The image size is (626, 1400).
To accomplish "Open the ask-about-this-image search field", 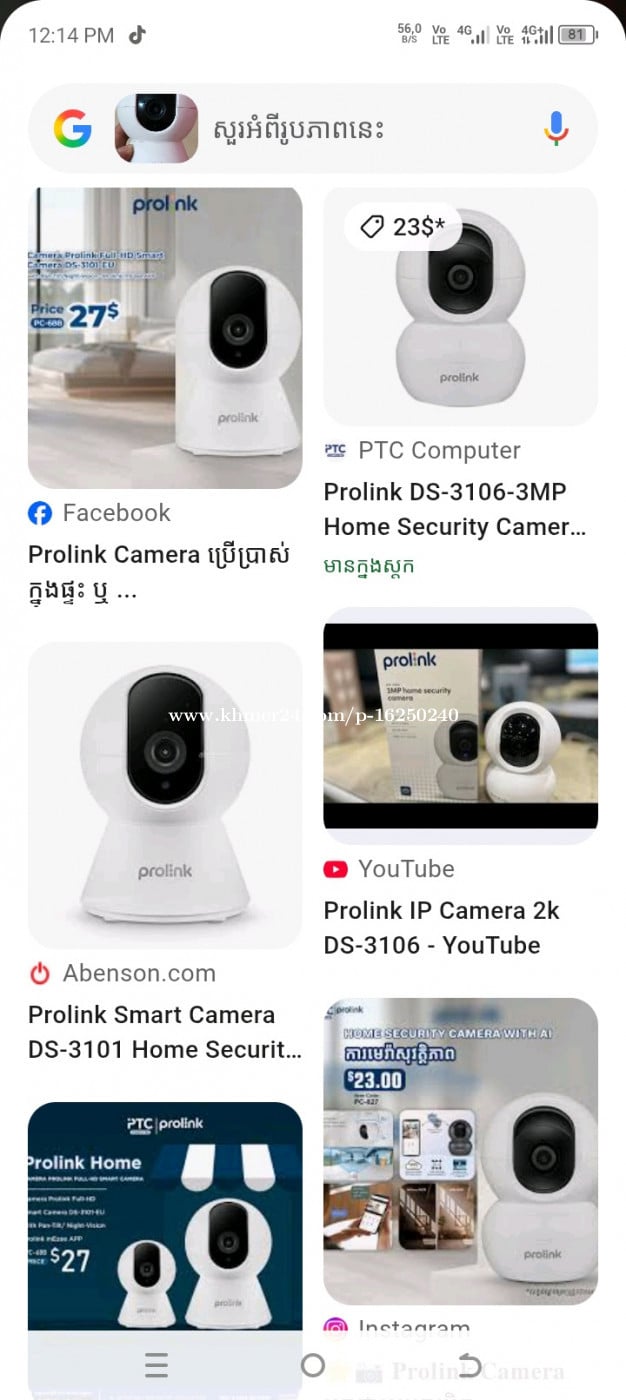I will [360, 129].
